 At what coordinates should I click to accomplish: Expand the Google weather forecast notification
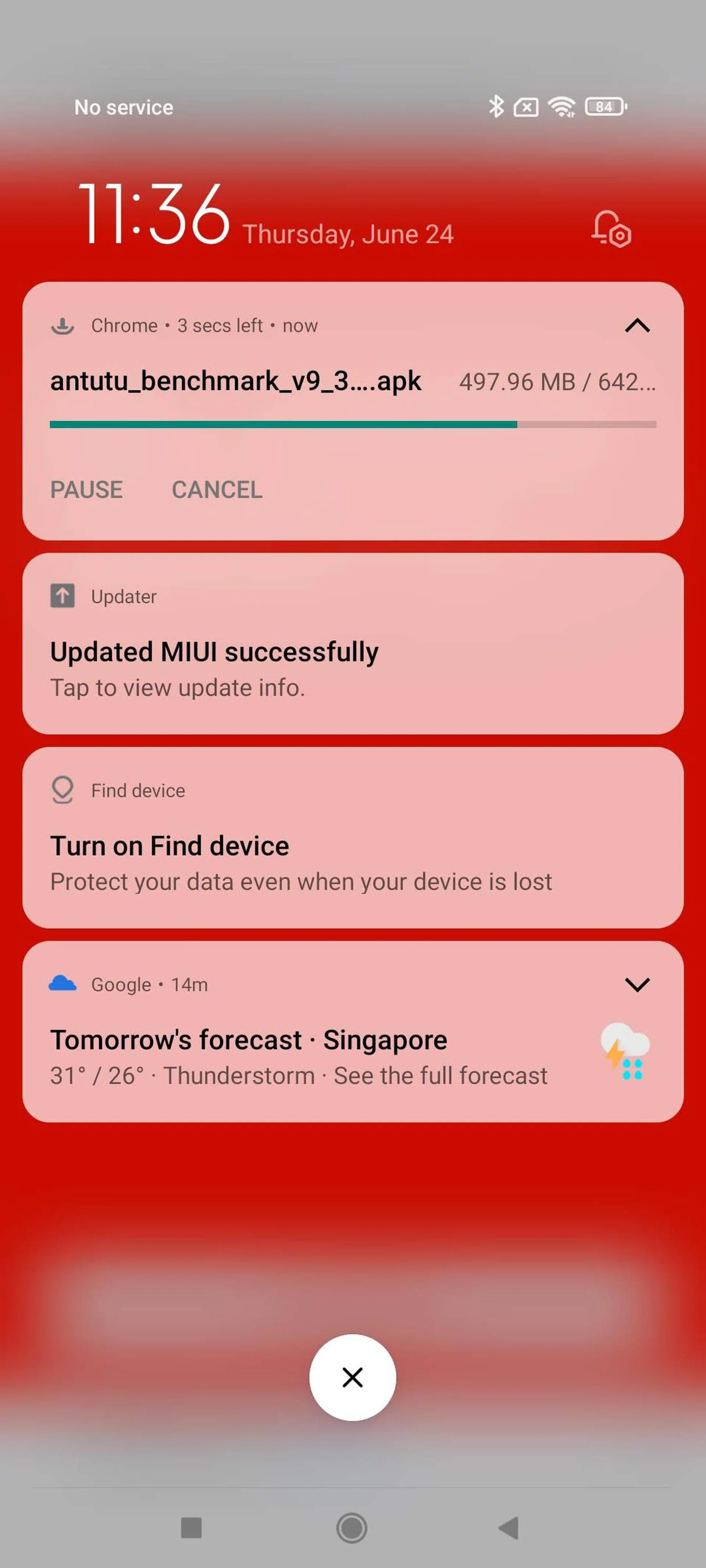[x=637, y=984]
